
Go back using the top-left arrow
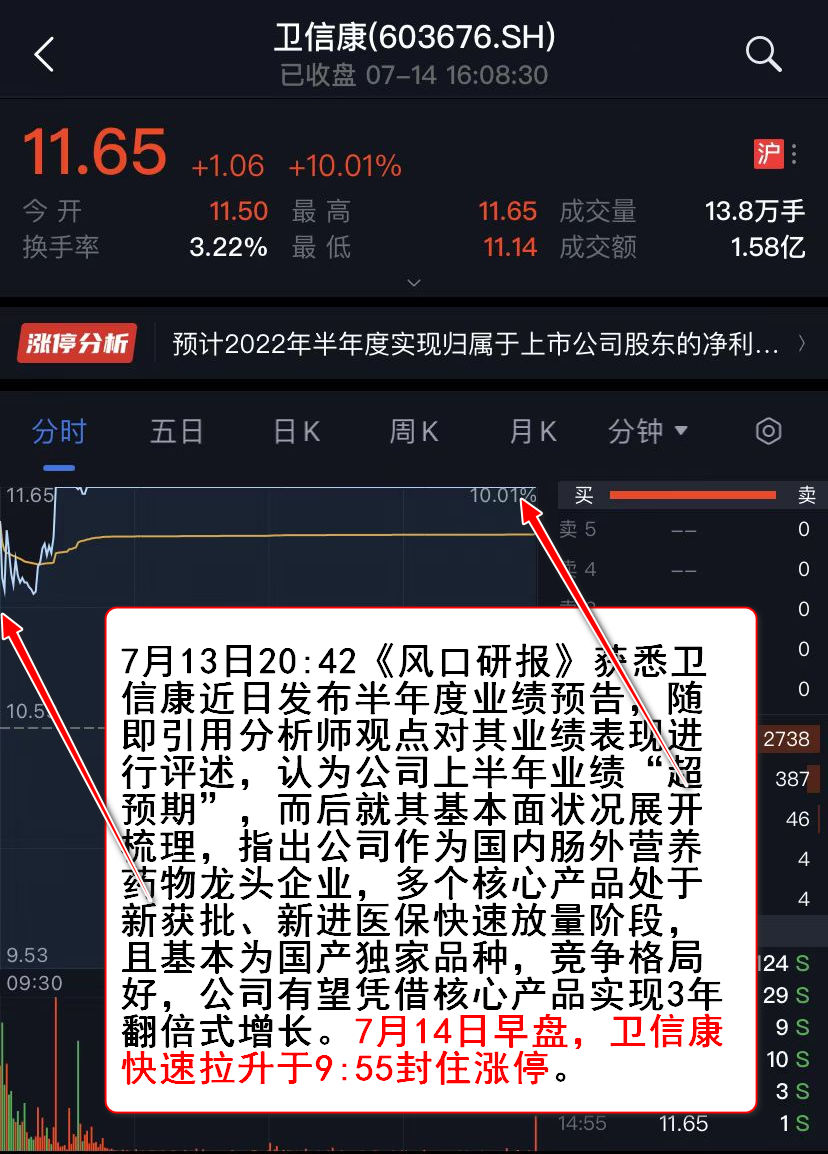pos(44,55)
